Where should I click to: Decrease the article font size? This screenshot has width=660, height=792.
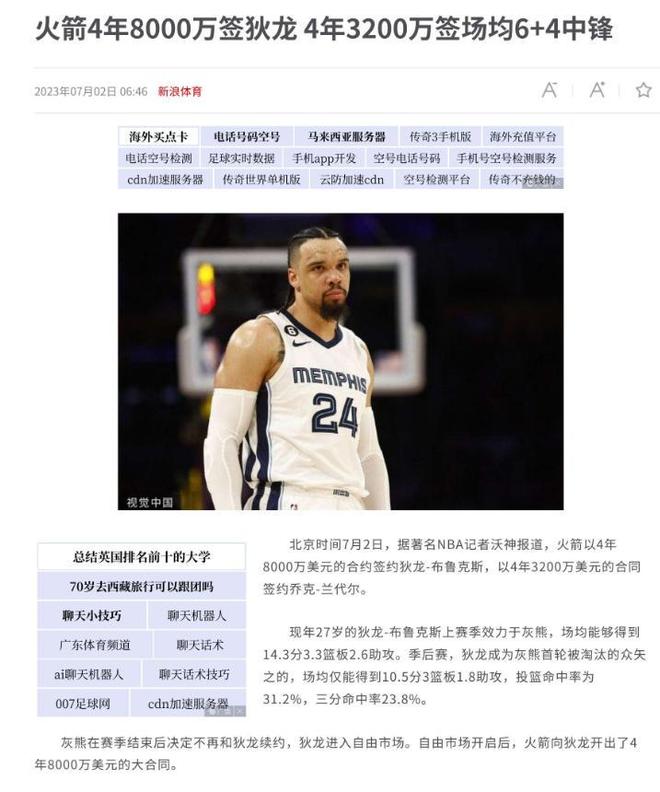549,91
